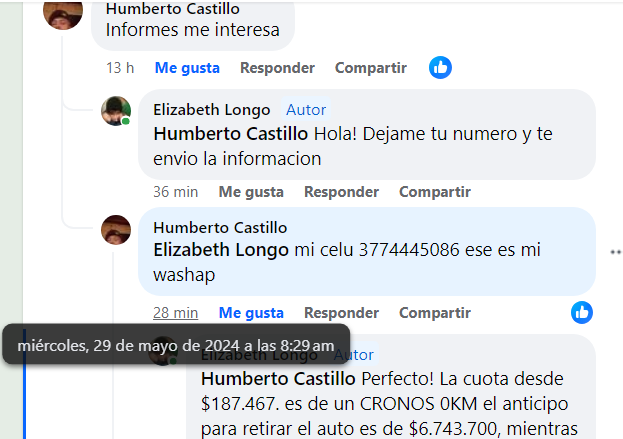The width and height of the screenshot is (623, 439).
Task: Share Humberto's 'Informes me interesa' comment
Action: [370, 68]
